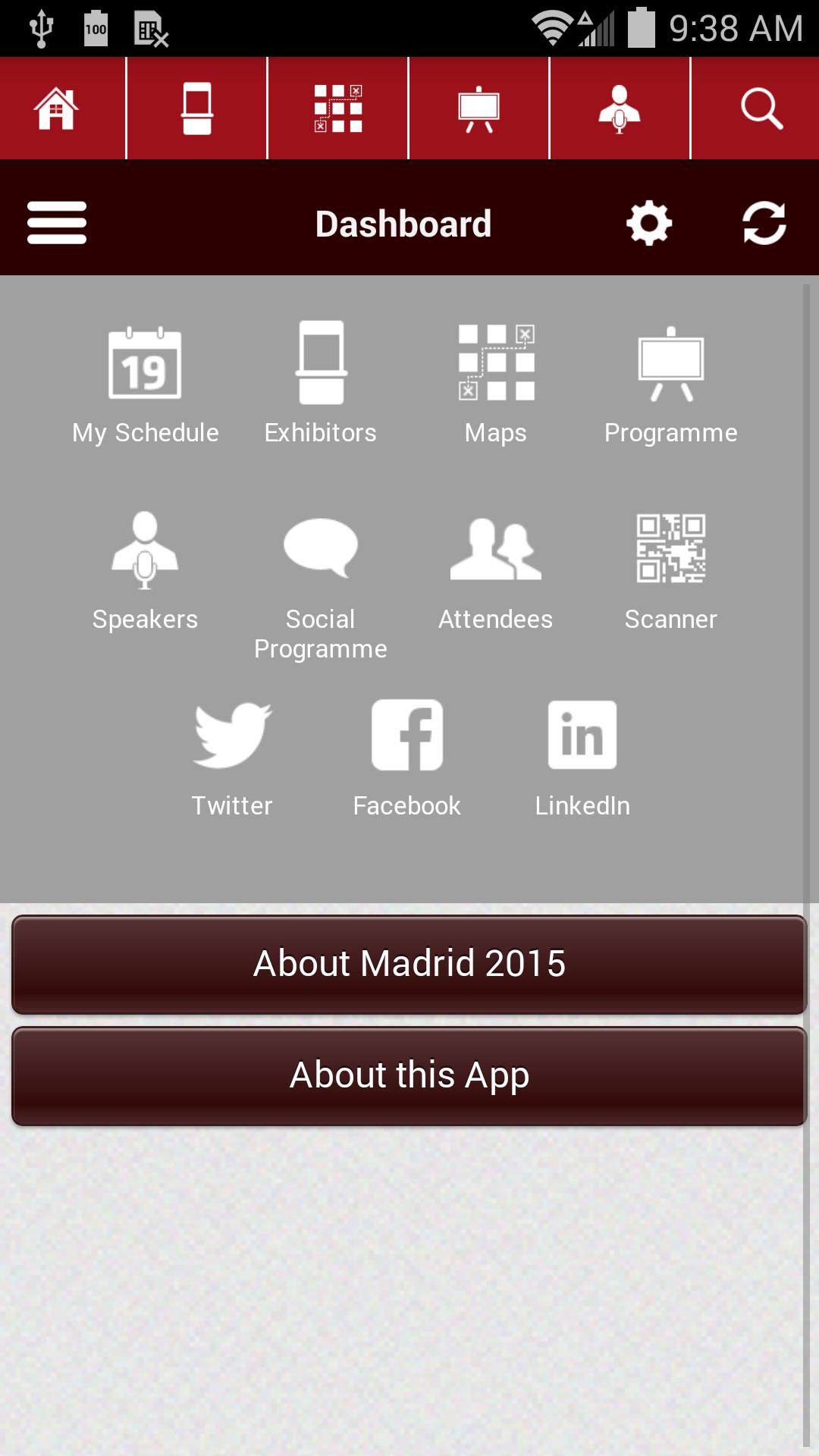Viewport: 819px width, 1456px height.
Task: Open the navigation drawer menu
Action: click(57, 221)
